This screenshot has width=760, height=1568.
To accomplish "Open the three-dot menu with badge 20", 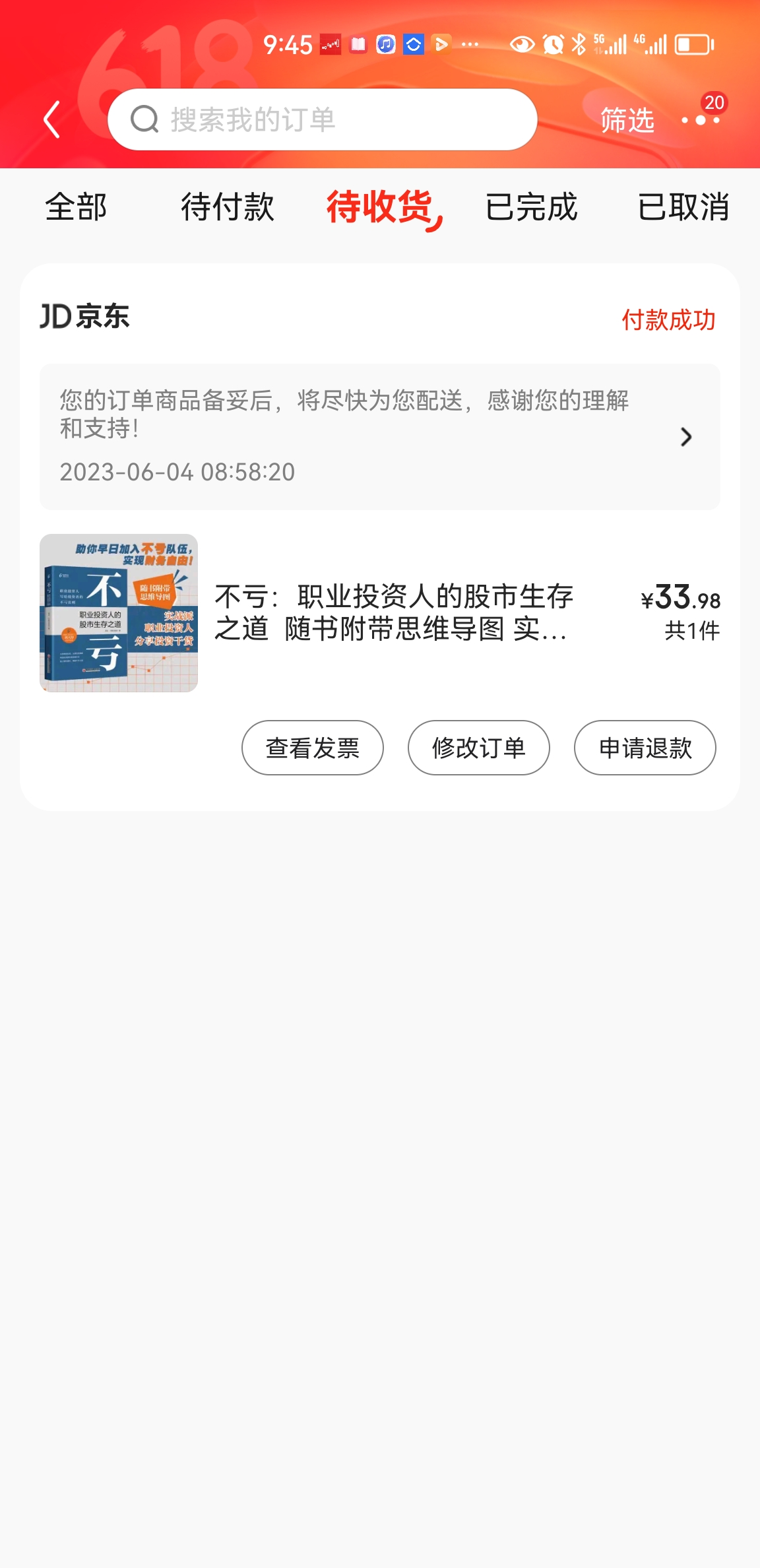I will [x=701, y=120].
